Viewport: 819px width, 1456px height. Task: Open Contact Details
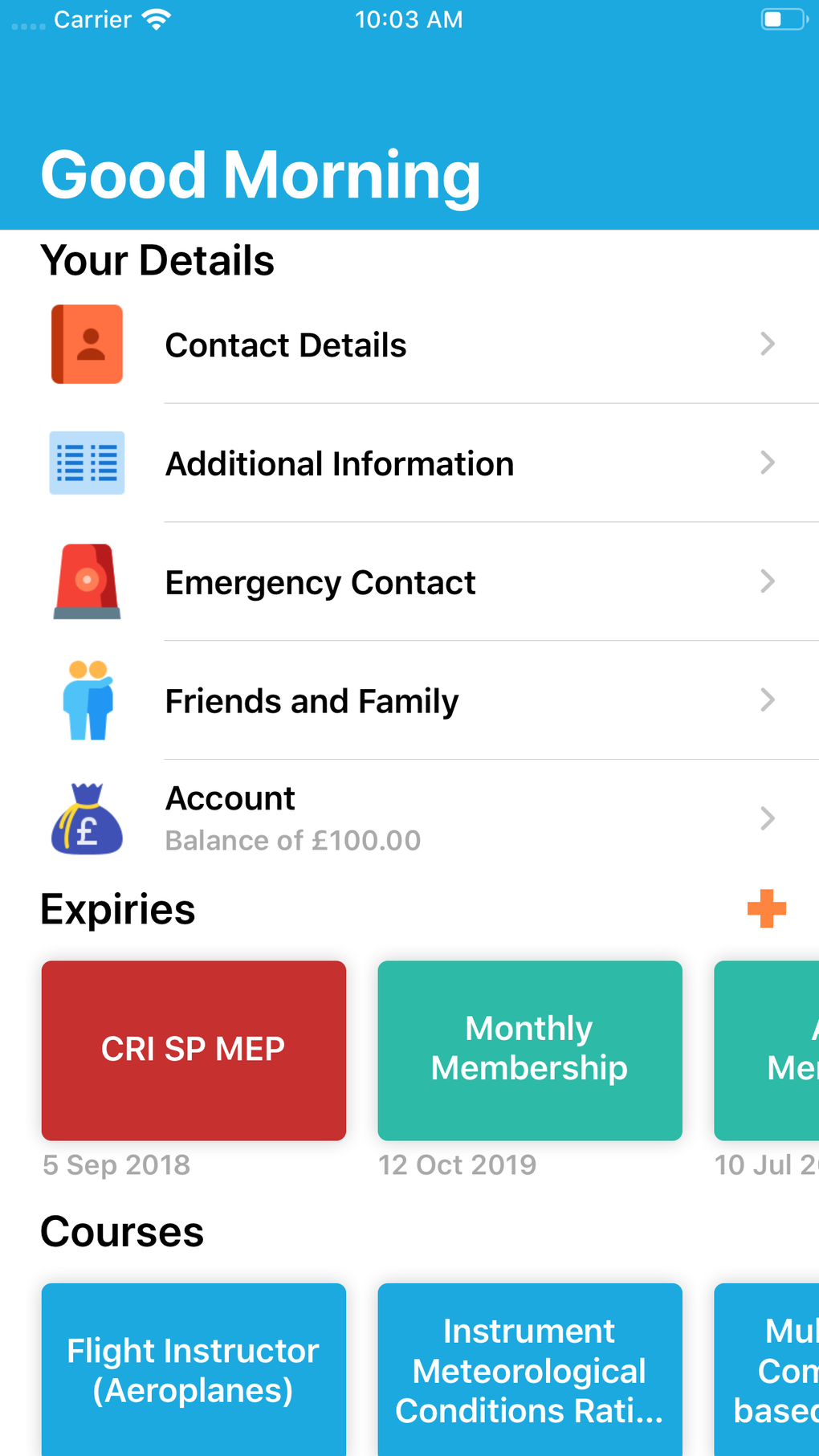click(409, 345)
